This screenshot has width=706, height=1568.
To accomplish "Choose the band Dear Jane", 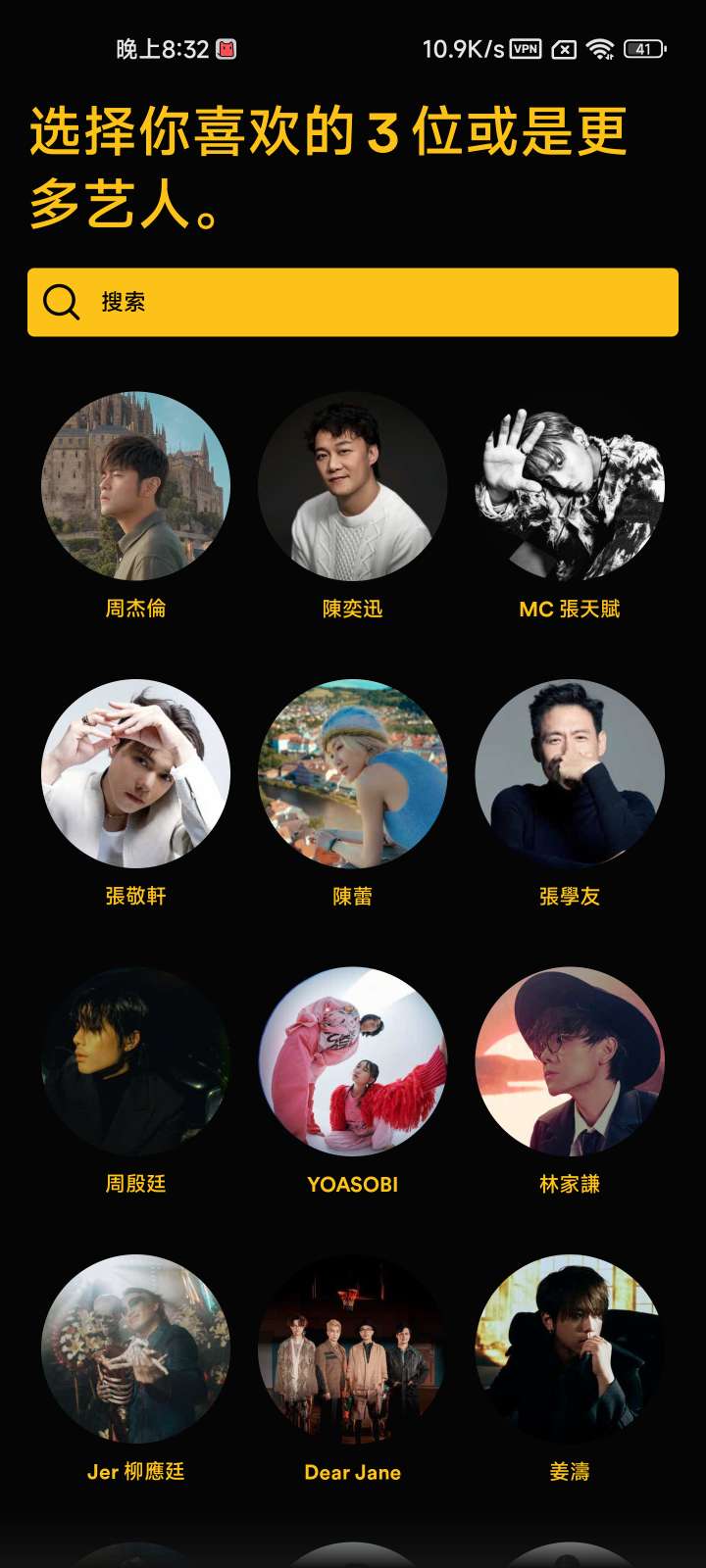I will pos(353,1348).
